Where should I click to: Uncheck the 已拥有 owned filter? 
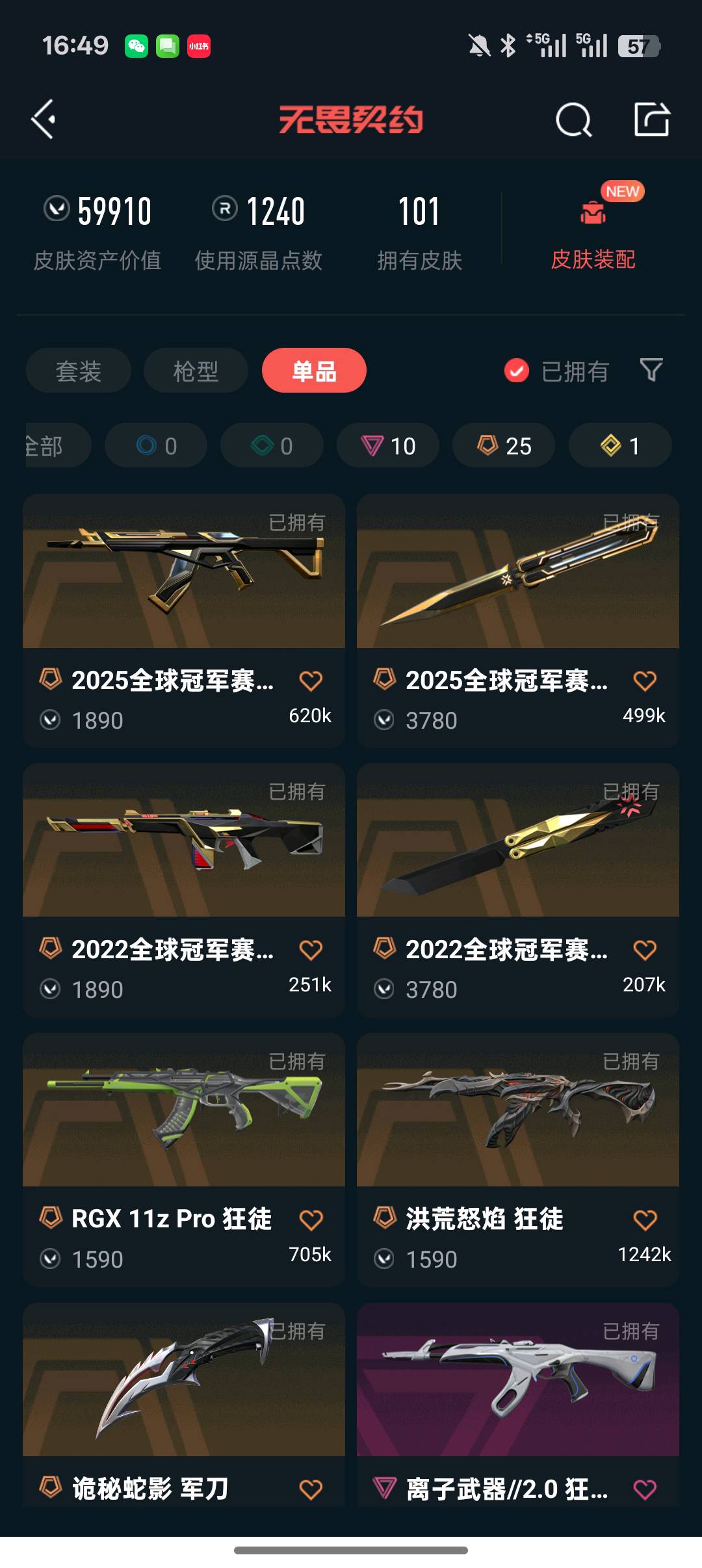[x=556, y=371]
